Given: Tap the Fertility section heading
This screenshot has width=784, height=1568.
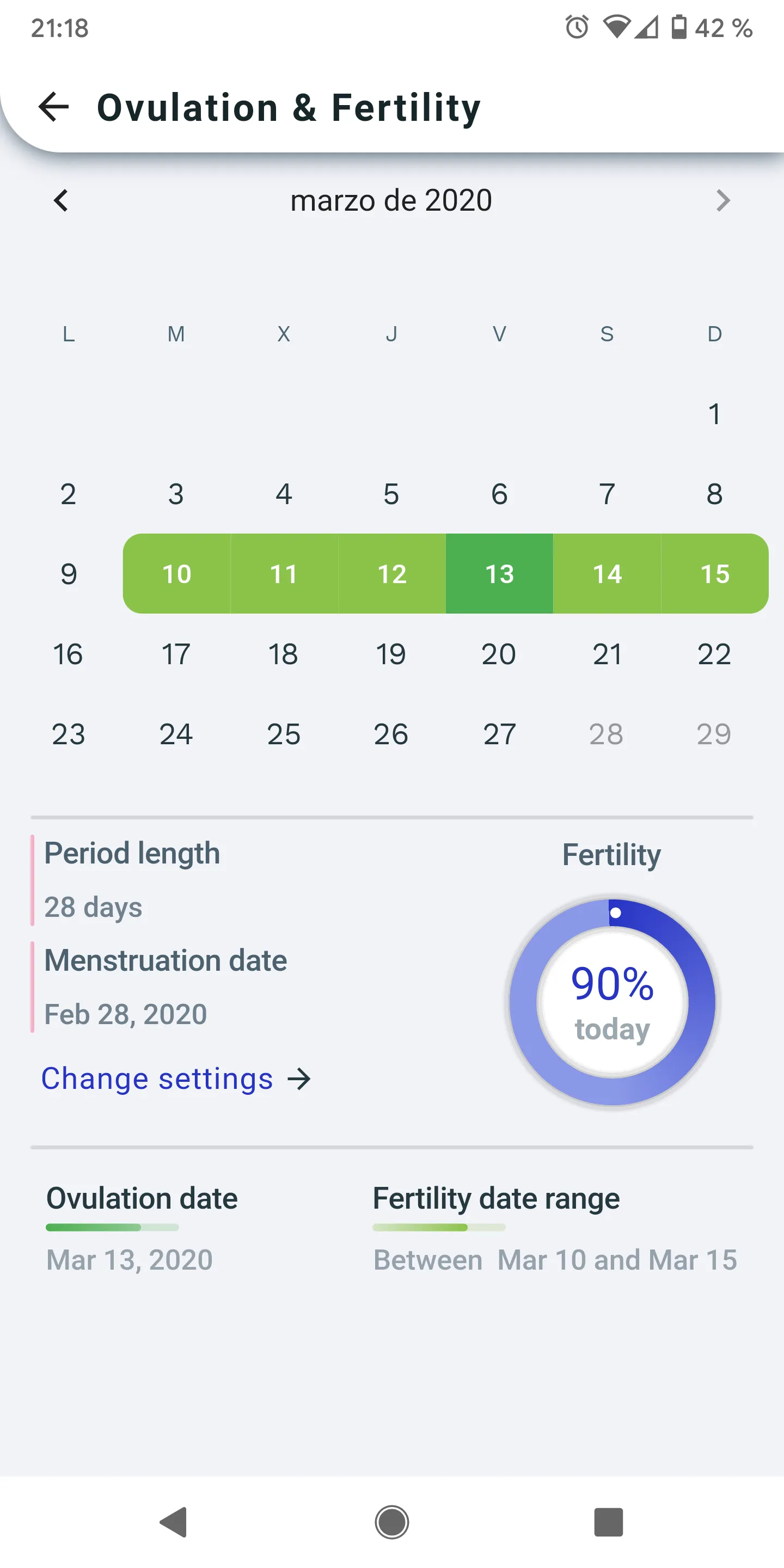Looking at the screenshot, I should [x=612, y=855].
